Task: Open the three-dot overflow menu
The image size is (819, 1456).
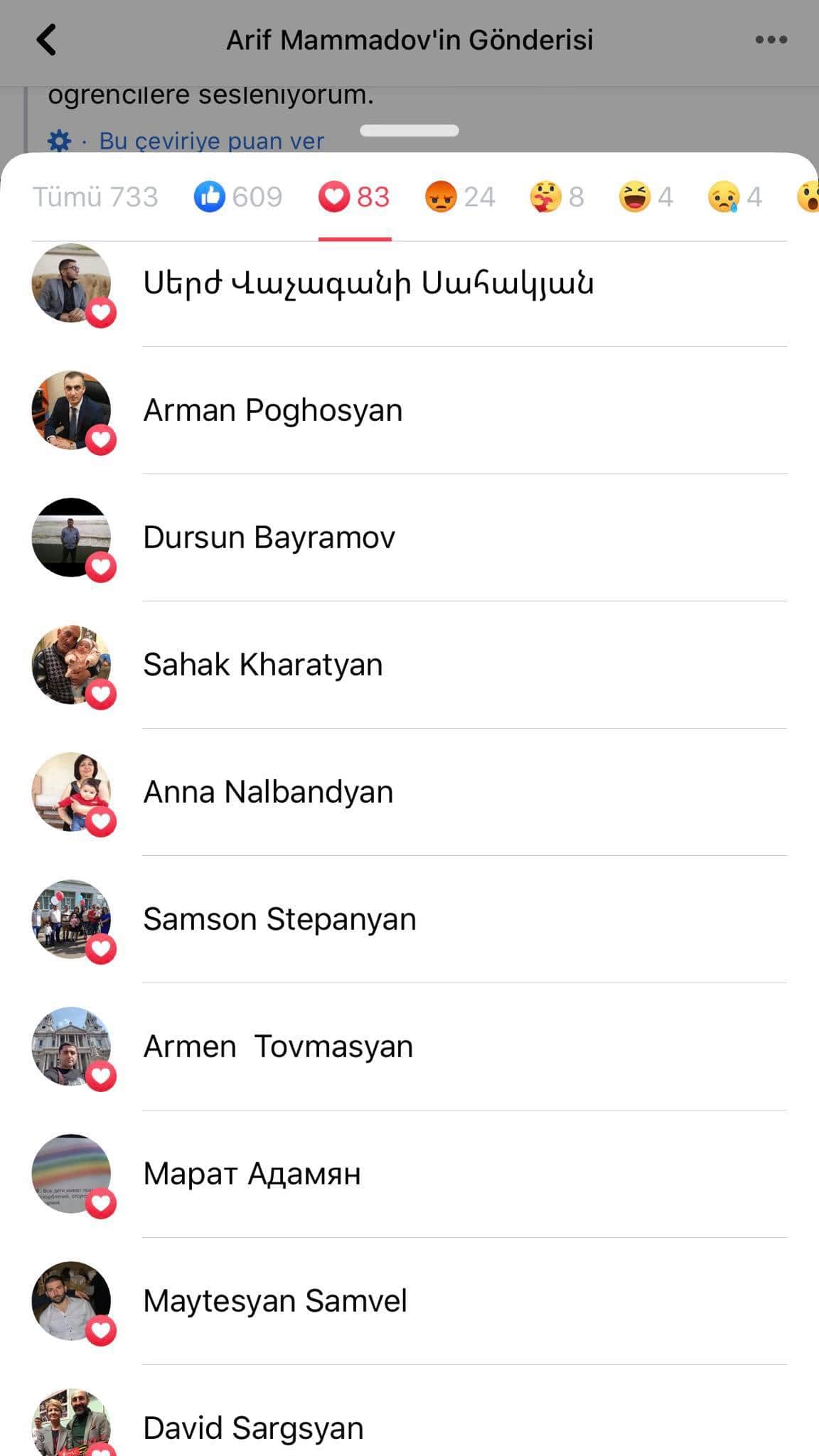Action: point(771,40)
